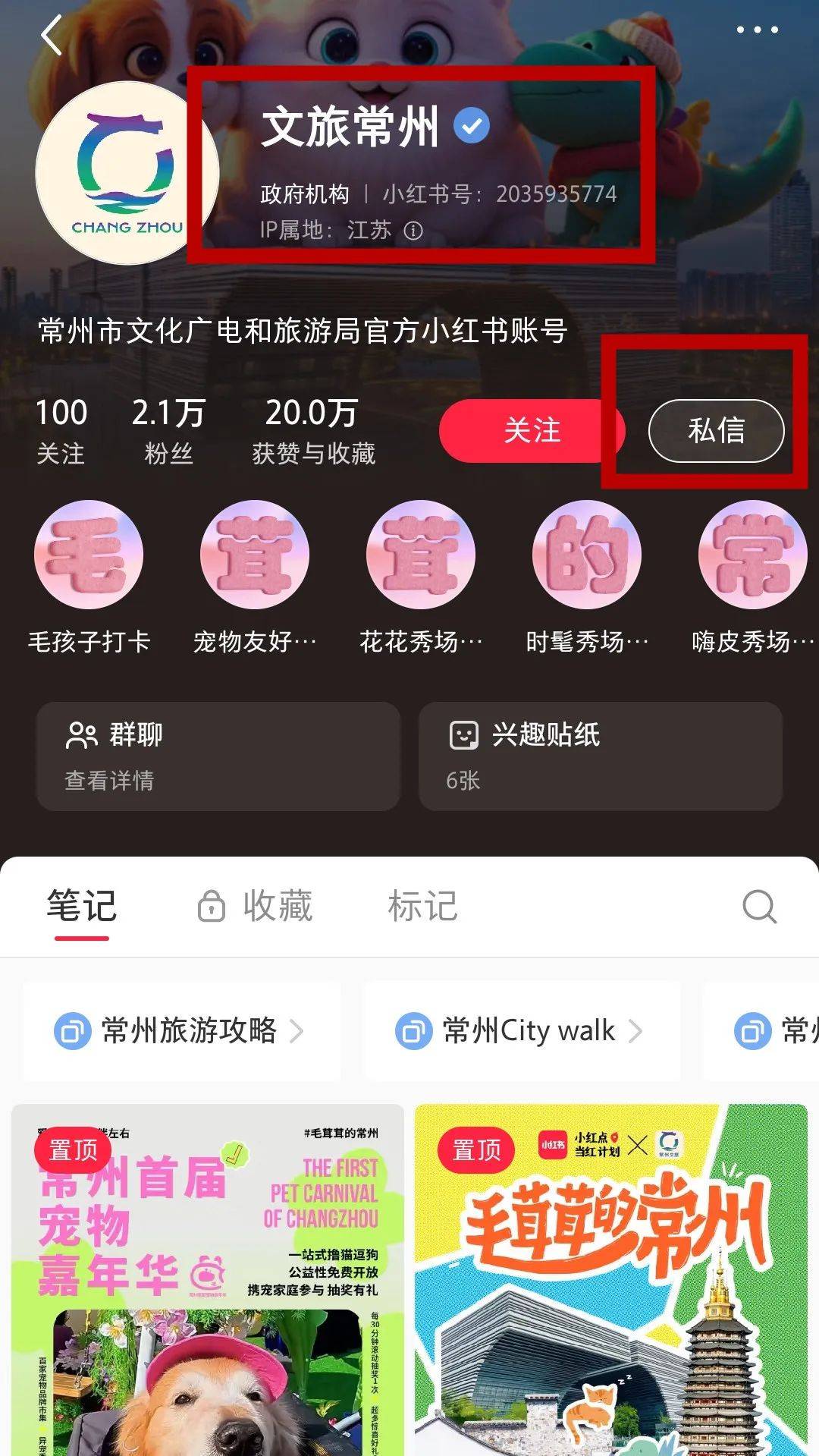Screen dimensions: 819x1456
Task: Switch to the 标记 tab
Action: pos(422,906)
